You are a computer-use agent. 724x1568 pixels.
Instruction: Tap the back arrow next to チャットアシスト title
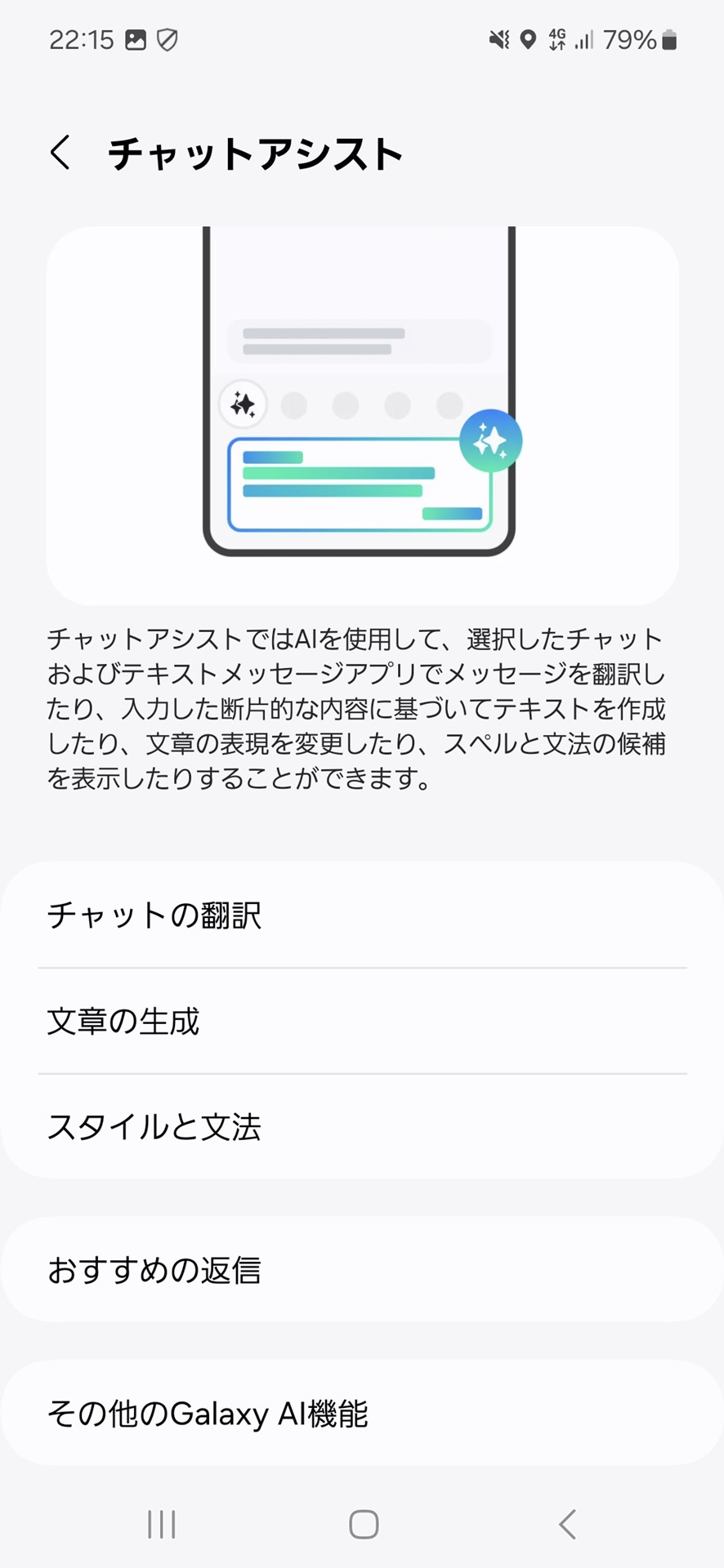pos(60,152)
